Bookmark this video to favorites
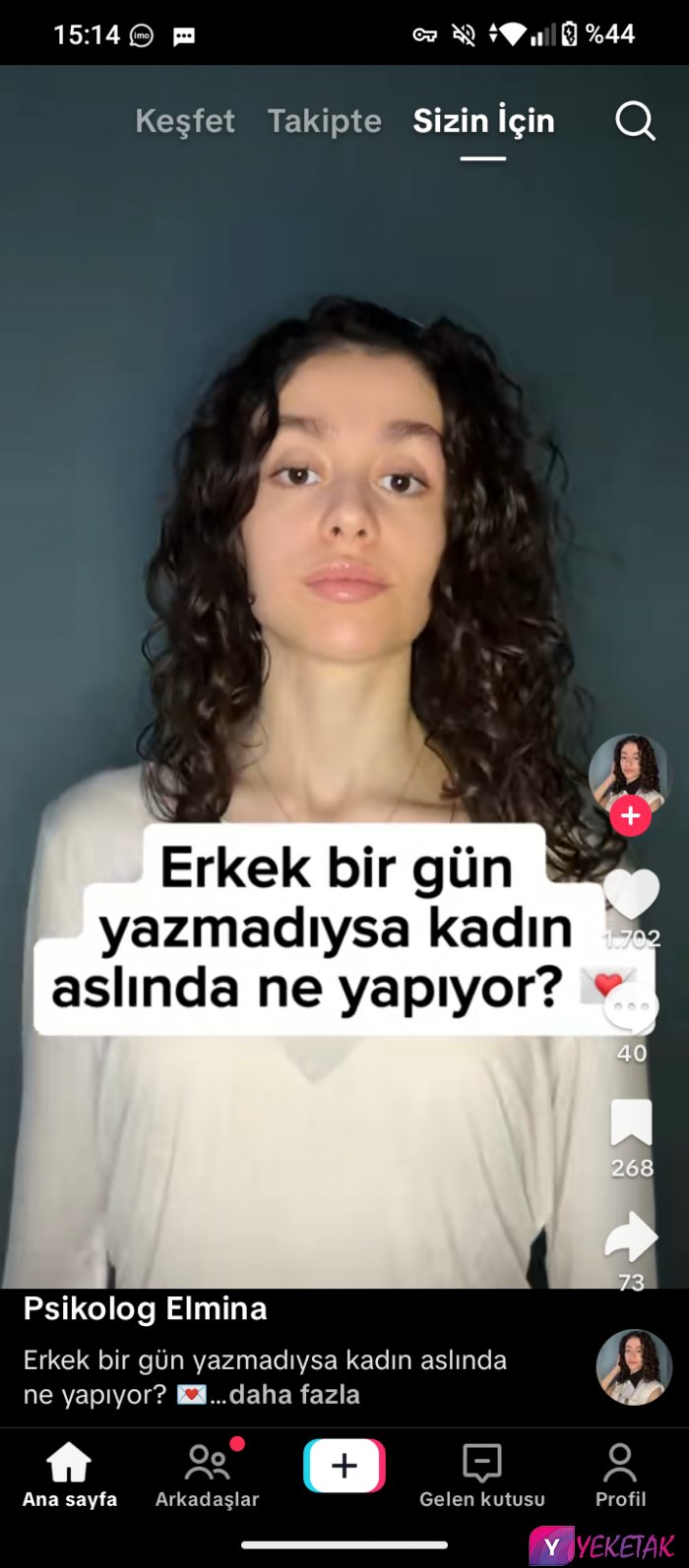Viewport: 689px width, 1568px height. tap(631, 1124)
